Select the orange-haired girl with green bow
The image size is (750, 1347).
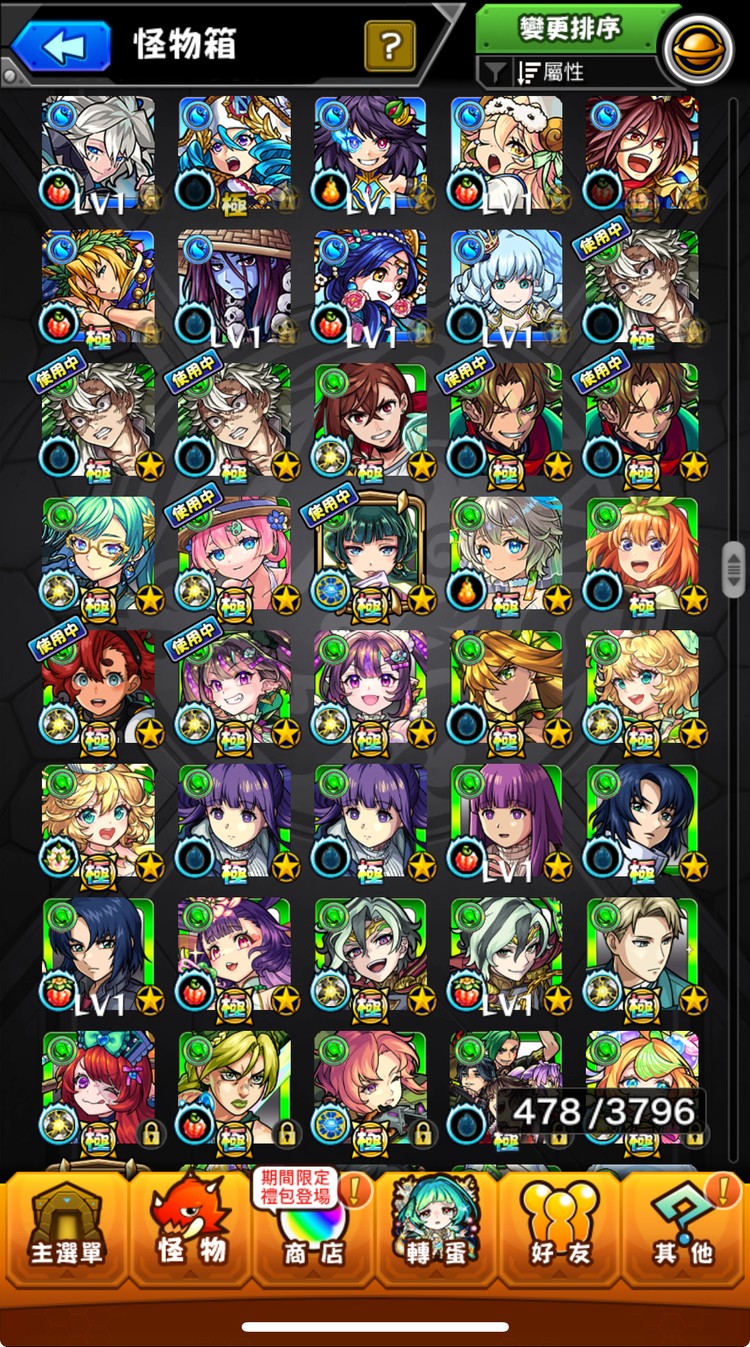pyautogui.click(x=642, y=553)
